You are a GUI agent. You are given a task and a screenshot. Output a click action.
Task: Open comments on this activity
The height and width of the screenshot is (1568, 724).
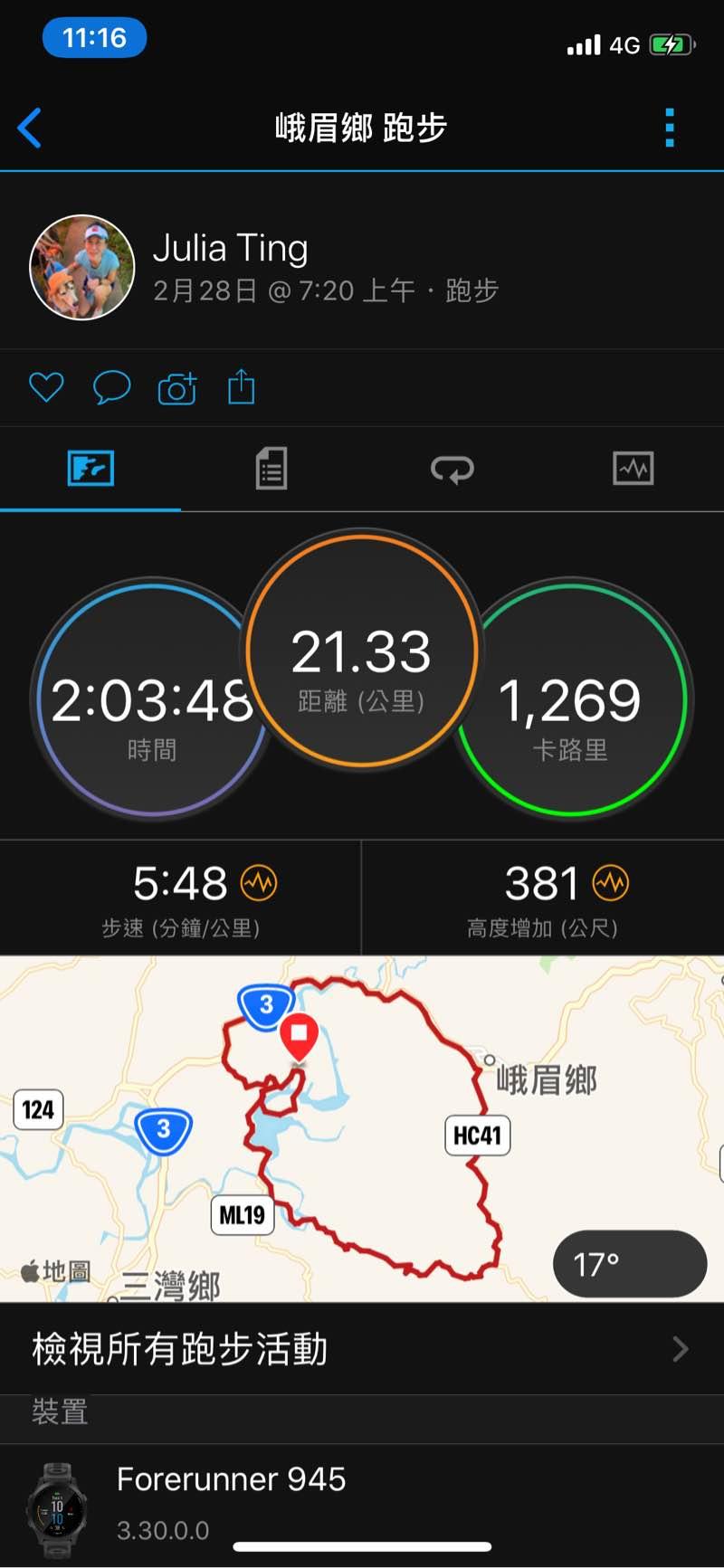(112, 387)
